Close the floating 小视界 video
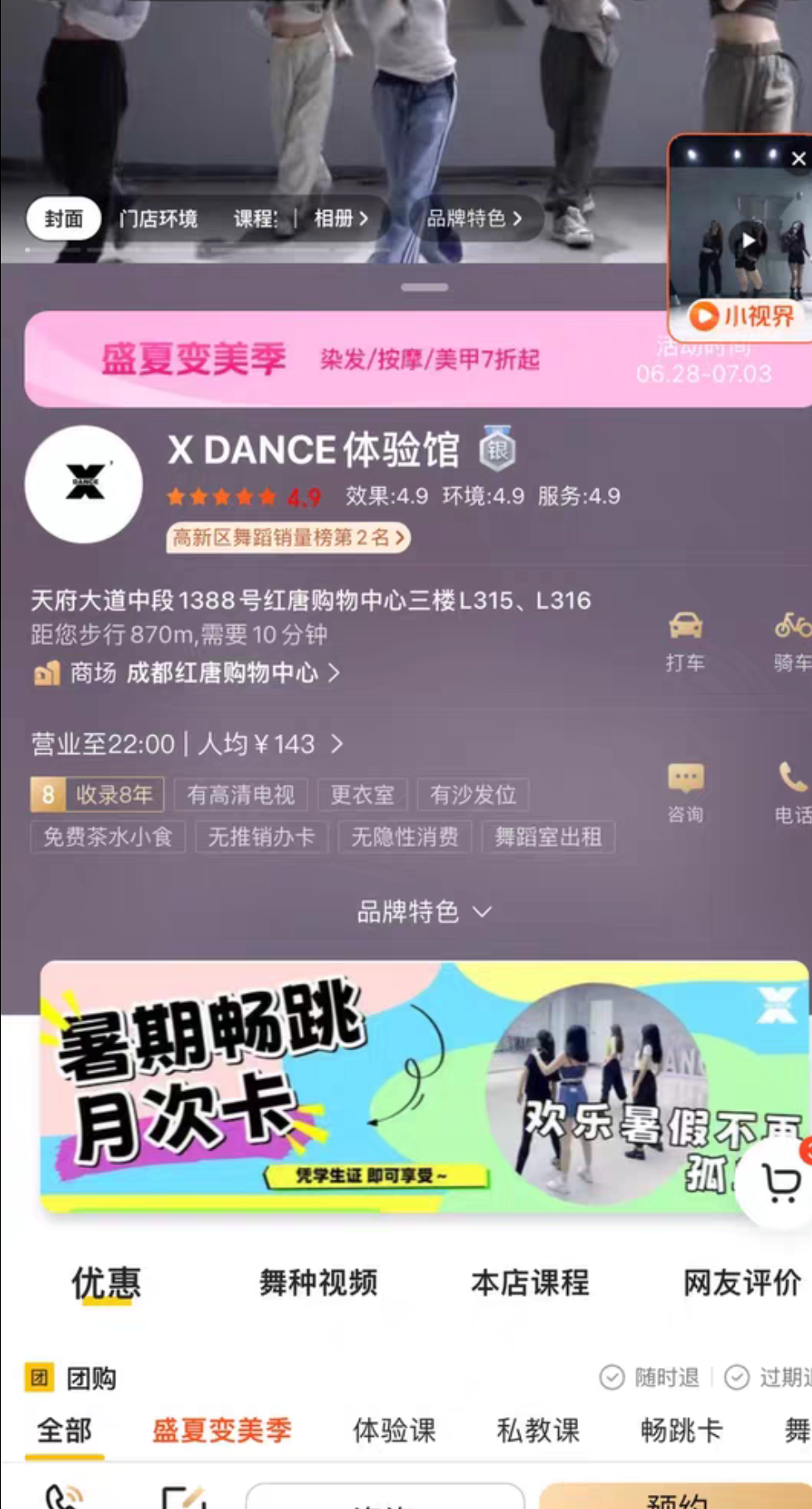This screenshot has width=812, height=1509. pyautogui.click(x=798, y=158)
